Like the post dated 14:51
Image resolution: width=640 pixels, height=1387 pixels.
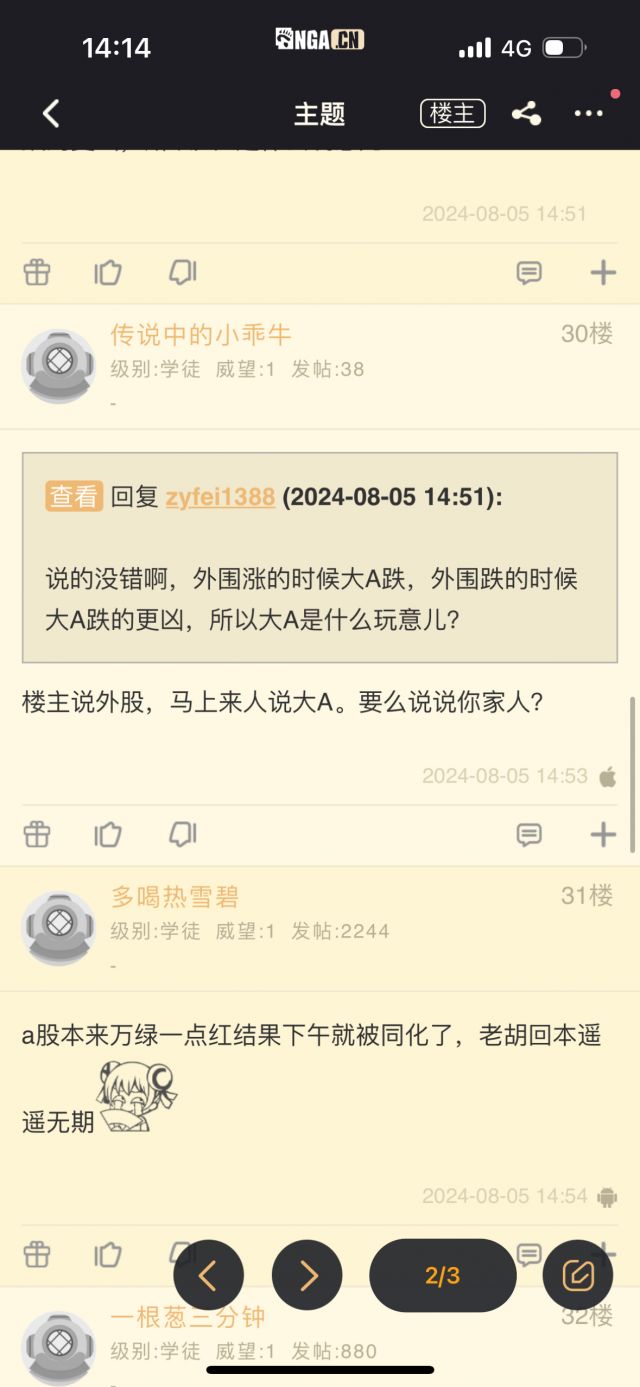(108, 272)
